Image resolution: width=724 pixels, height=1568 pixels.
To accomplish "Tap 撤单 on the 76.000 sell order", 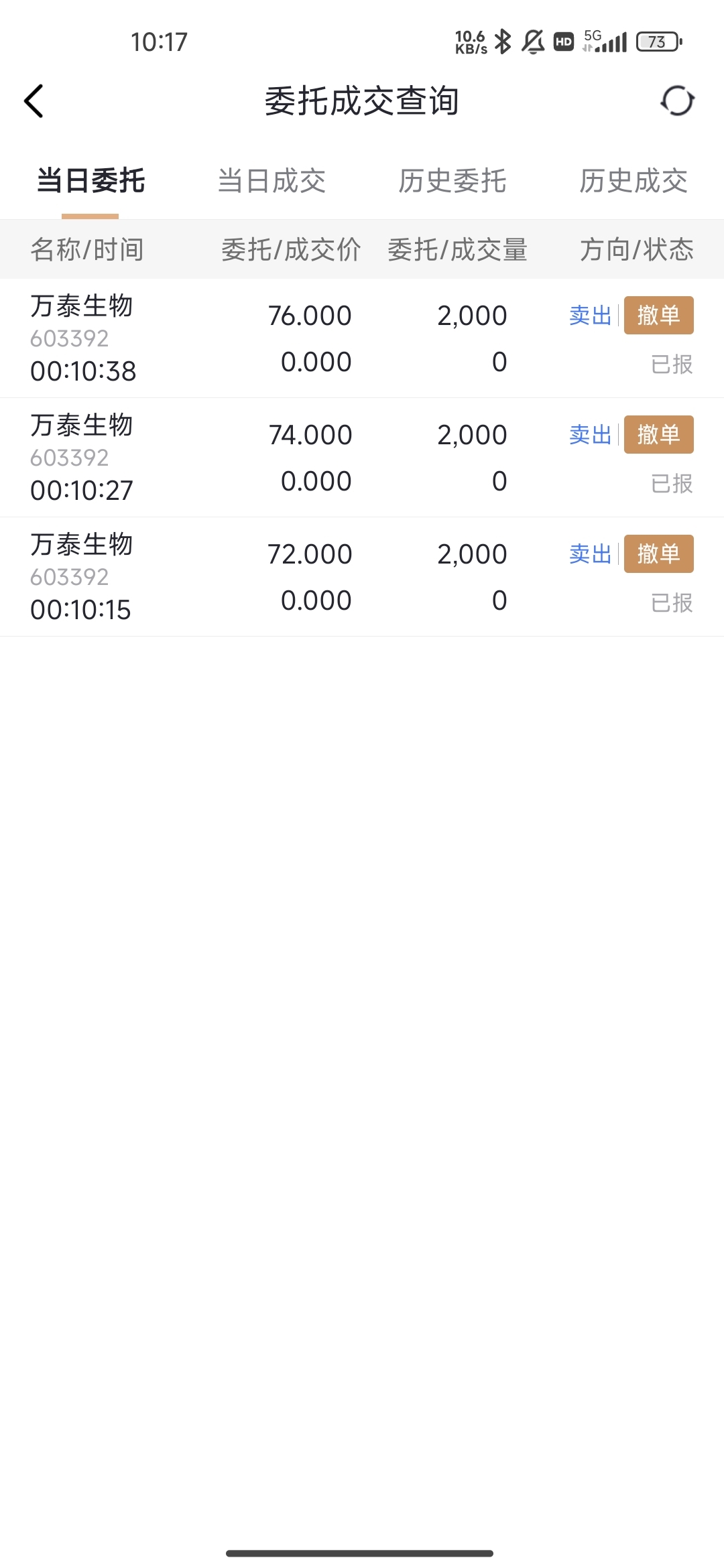I will click(658, 315).
